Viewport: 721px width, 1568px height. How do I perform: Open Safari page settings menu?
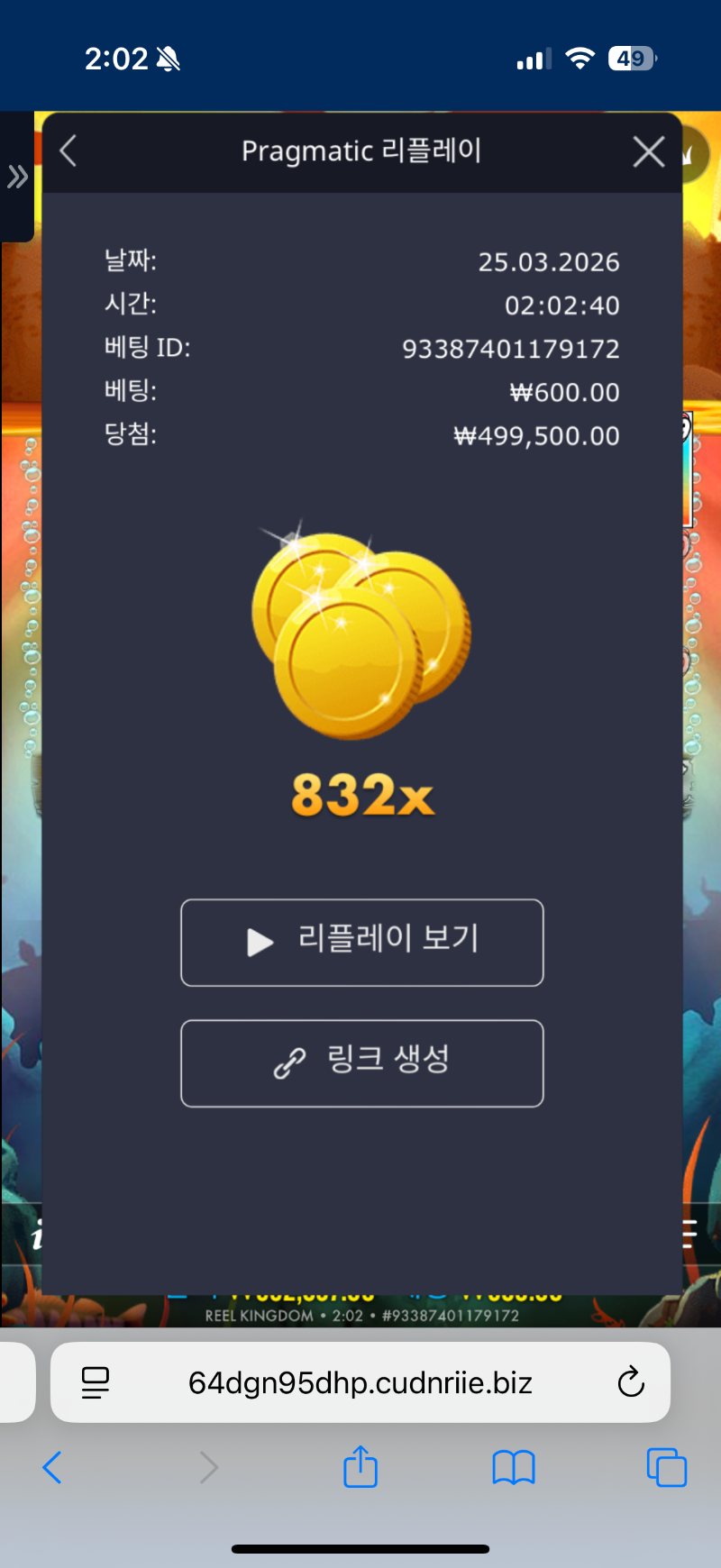pyautogui.click(x=96, y=1382)
